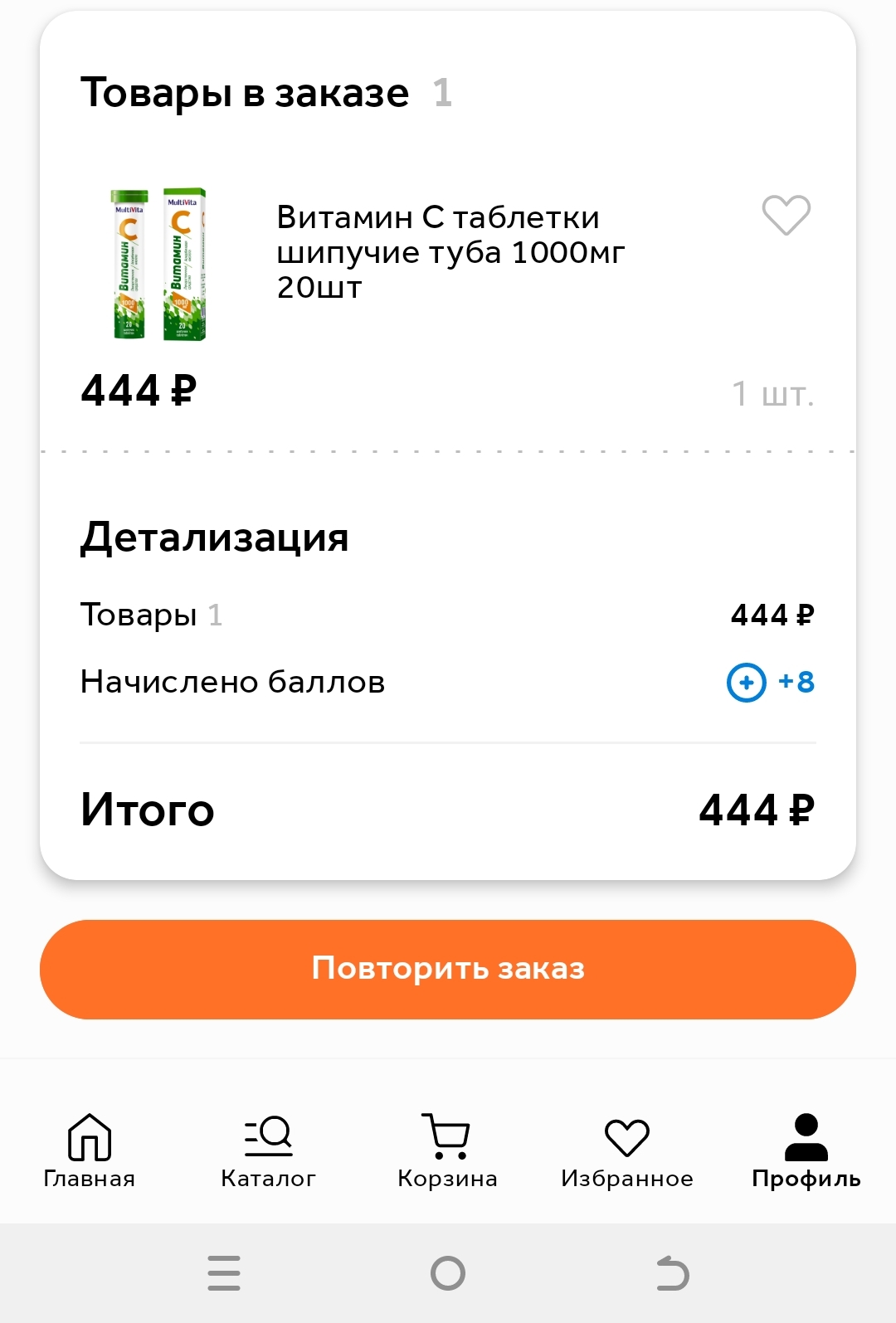Tap the system home button

[x=448, y=1273]
